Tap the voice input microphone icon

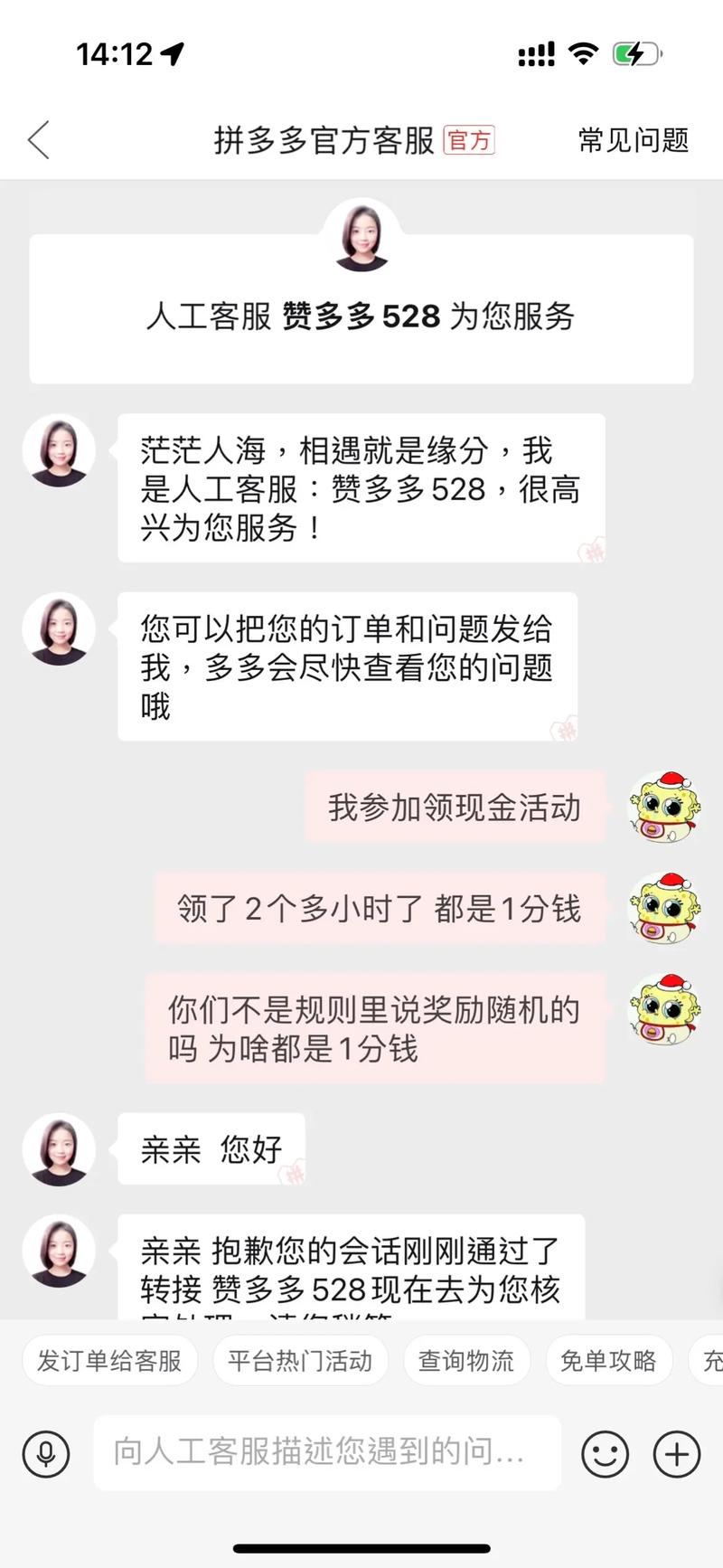(x=45, y=1454)
